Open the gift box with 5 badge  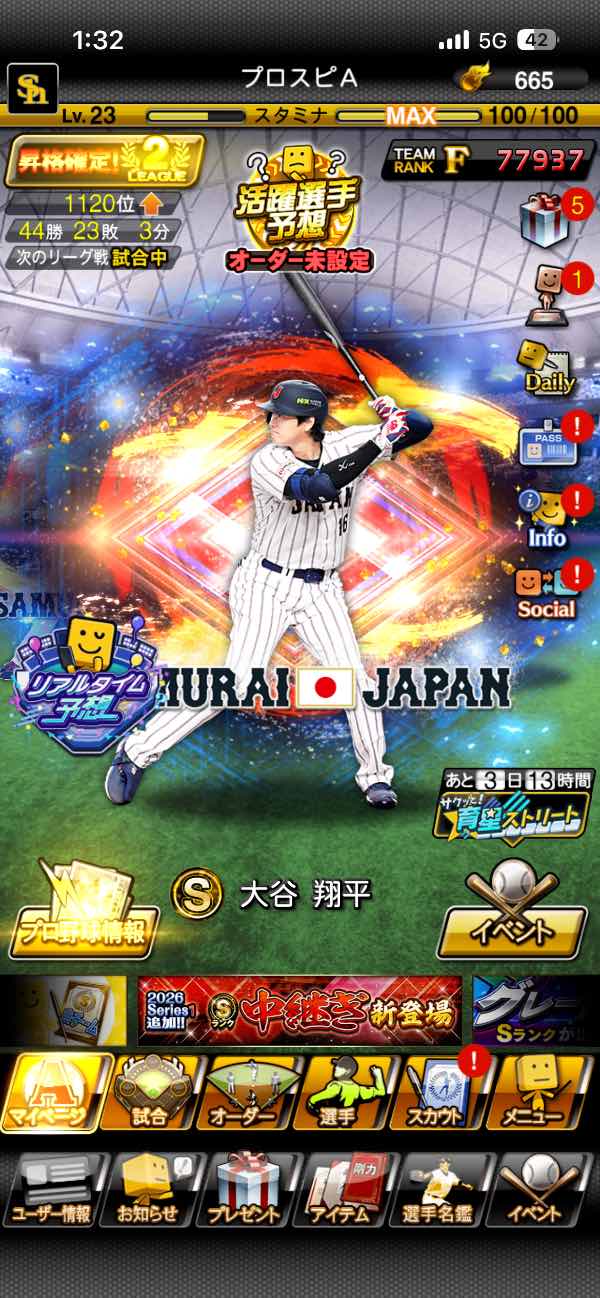(x=545, y=217)
